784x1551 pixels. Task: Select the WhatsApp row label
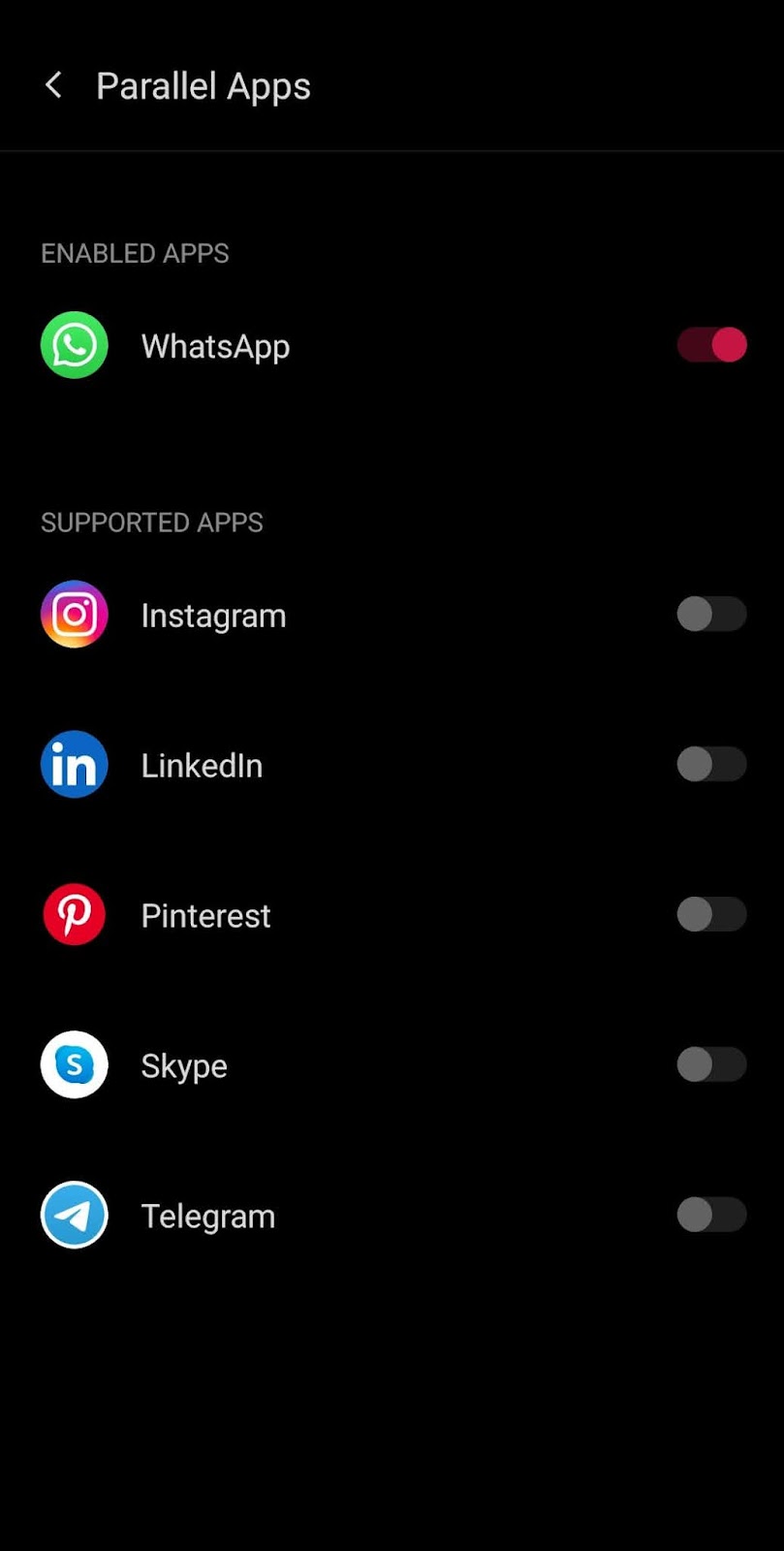215,345
